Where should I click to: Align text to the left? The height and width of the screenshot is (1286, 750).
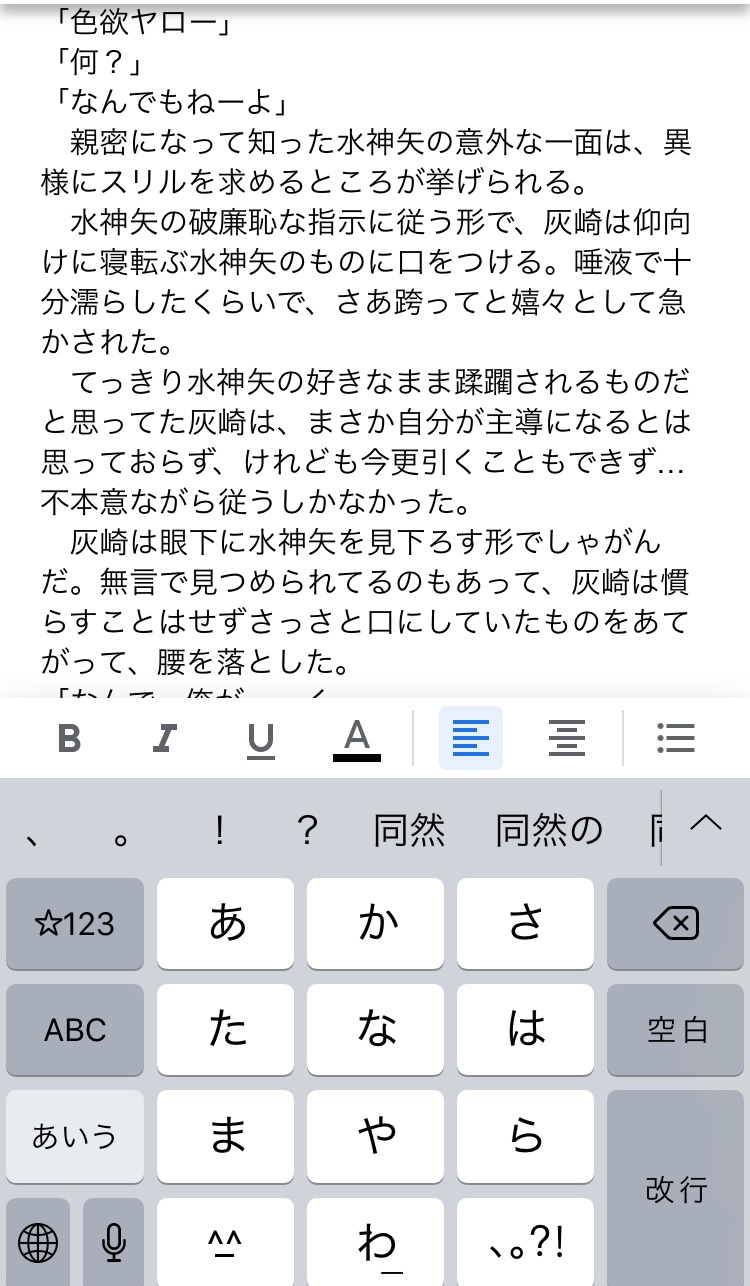[x=471, y=739]
